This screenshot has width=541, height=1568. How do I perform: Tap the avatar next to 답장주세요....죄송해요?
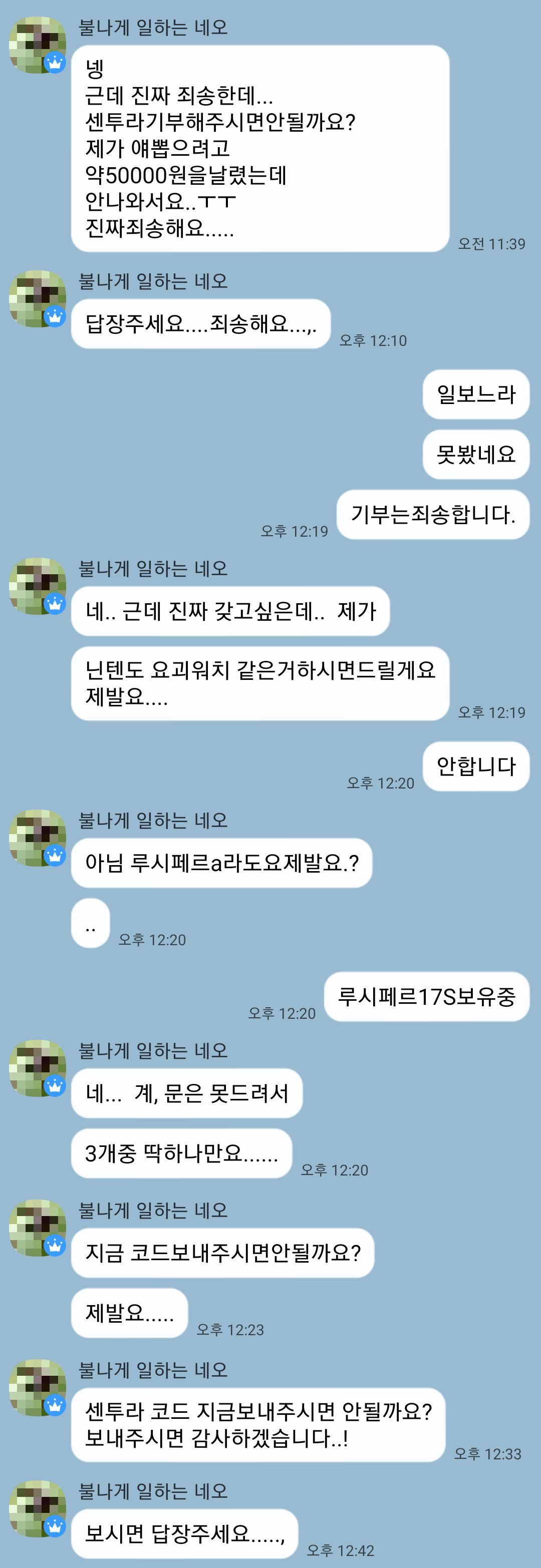coord(37,299)
